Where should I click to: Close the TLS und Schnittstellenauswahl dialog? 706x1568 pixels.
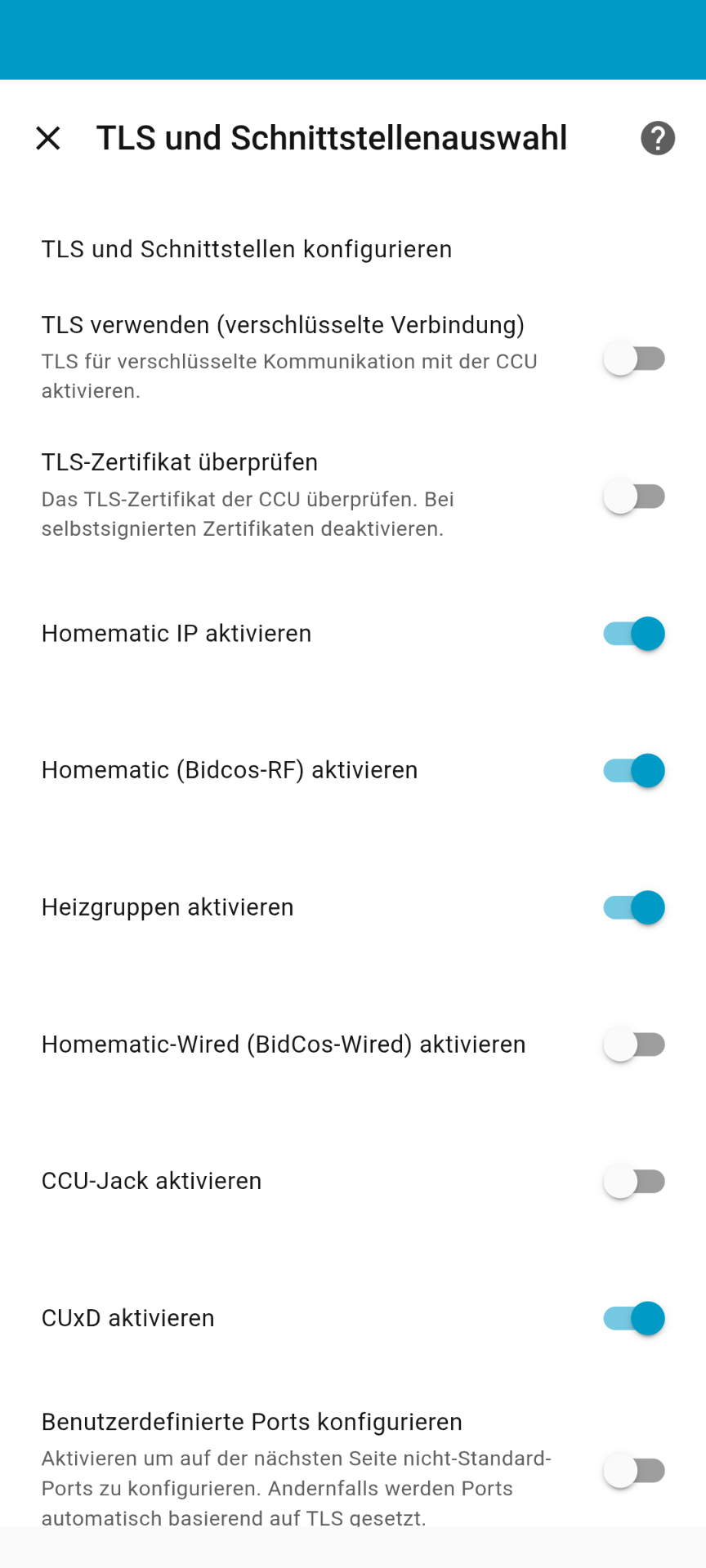[48, 138]
